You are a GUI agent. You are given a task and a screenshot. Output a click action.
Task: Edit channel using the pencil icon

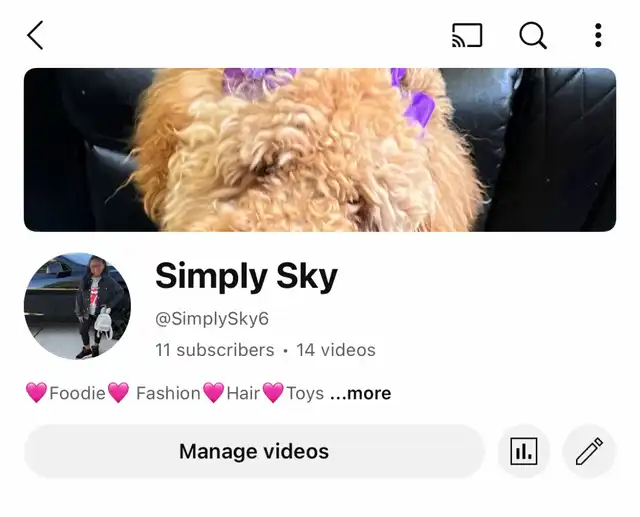click(589, 452)
